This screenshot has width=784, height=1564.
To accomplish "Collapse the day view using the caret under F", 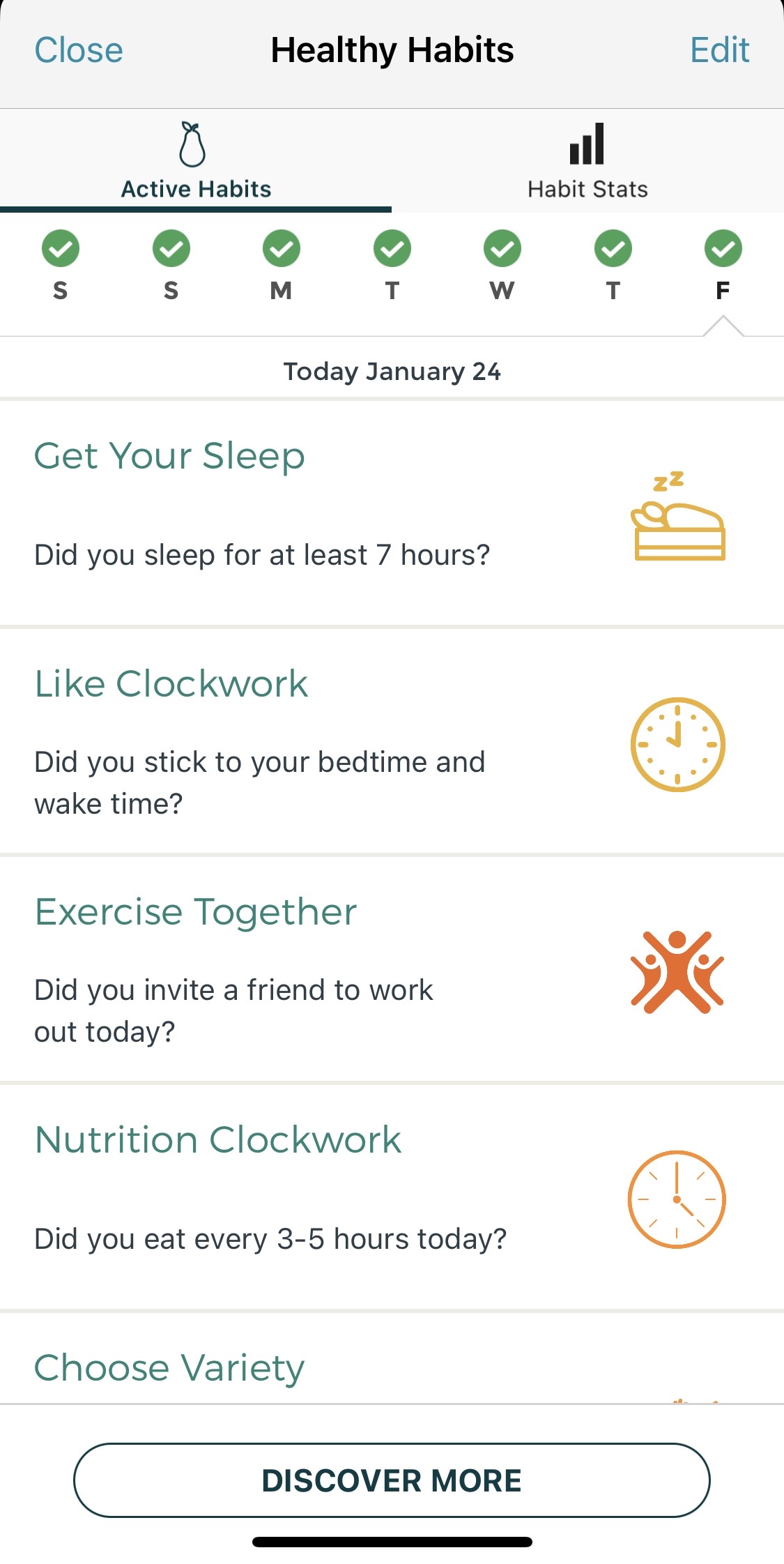I will click(x=722, y=324).
